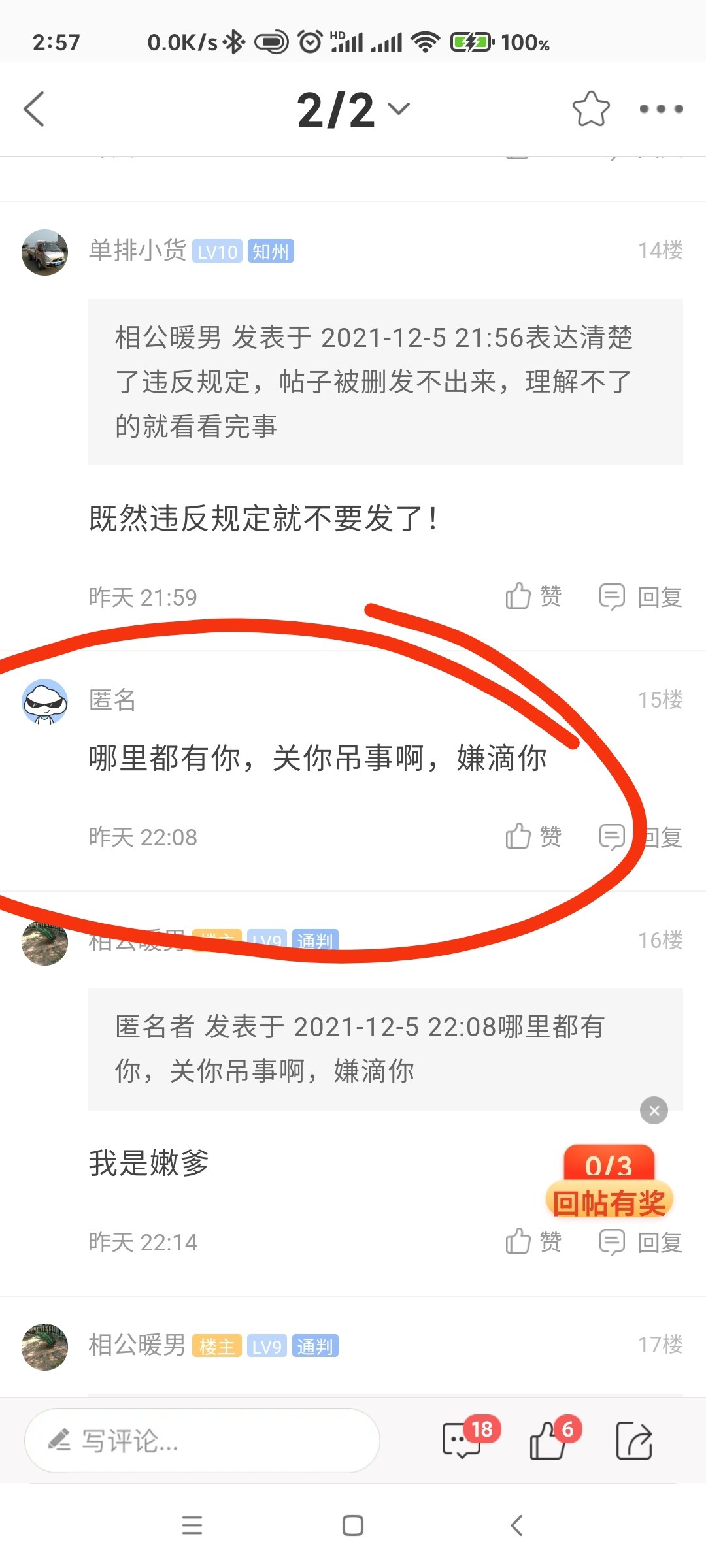Viewport: 706px width, 1568px height.
Task: Tap the system home button
Action: coord(353,1526)
